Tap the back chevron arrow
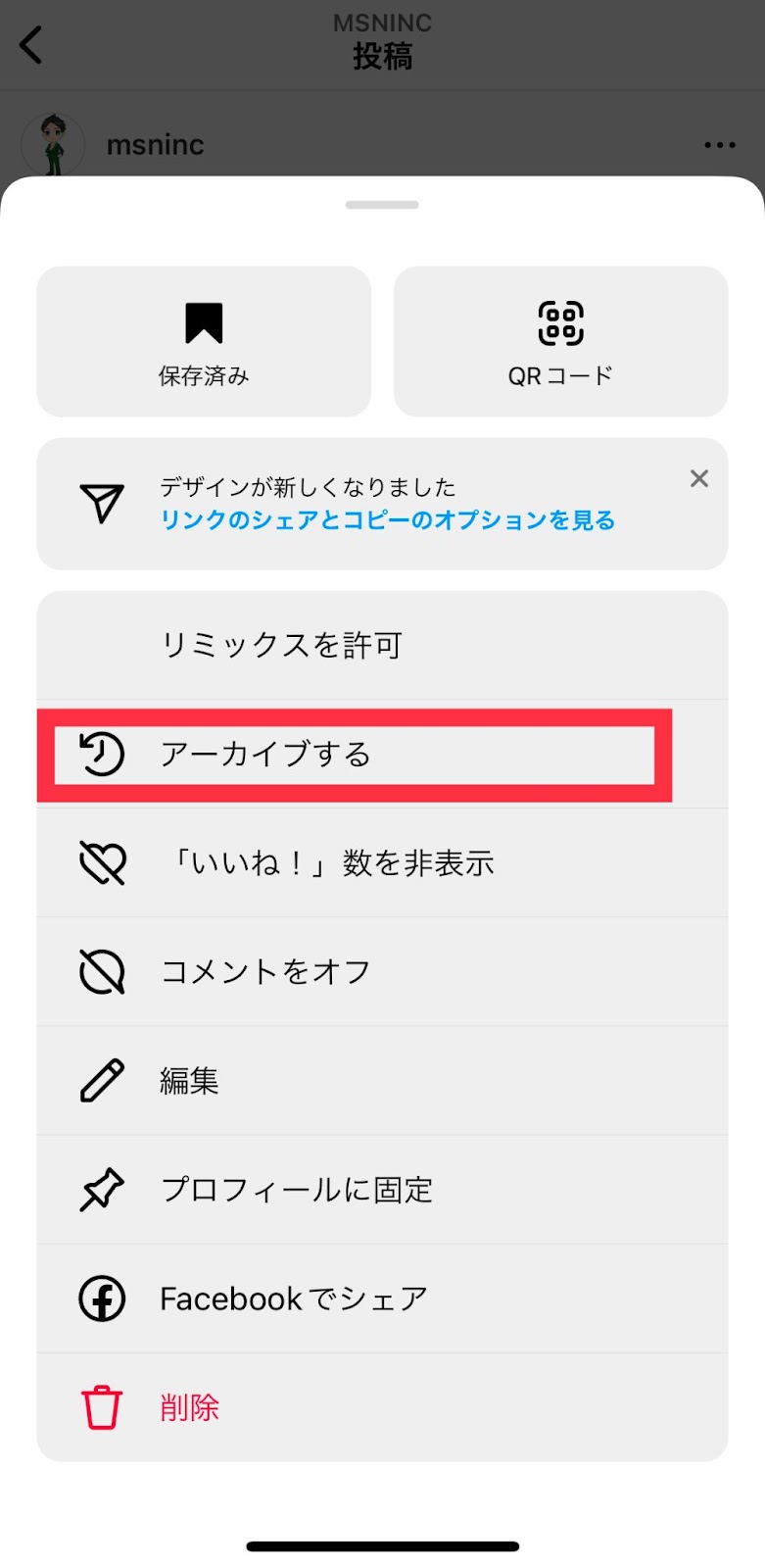The image size is (765, 1568). (x=29, y=45)
